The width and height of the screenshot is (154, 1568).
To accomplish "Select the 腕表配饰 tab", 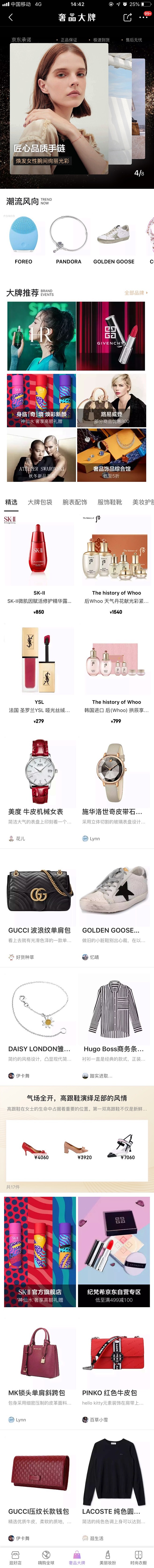I will (74, 502).
